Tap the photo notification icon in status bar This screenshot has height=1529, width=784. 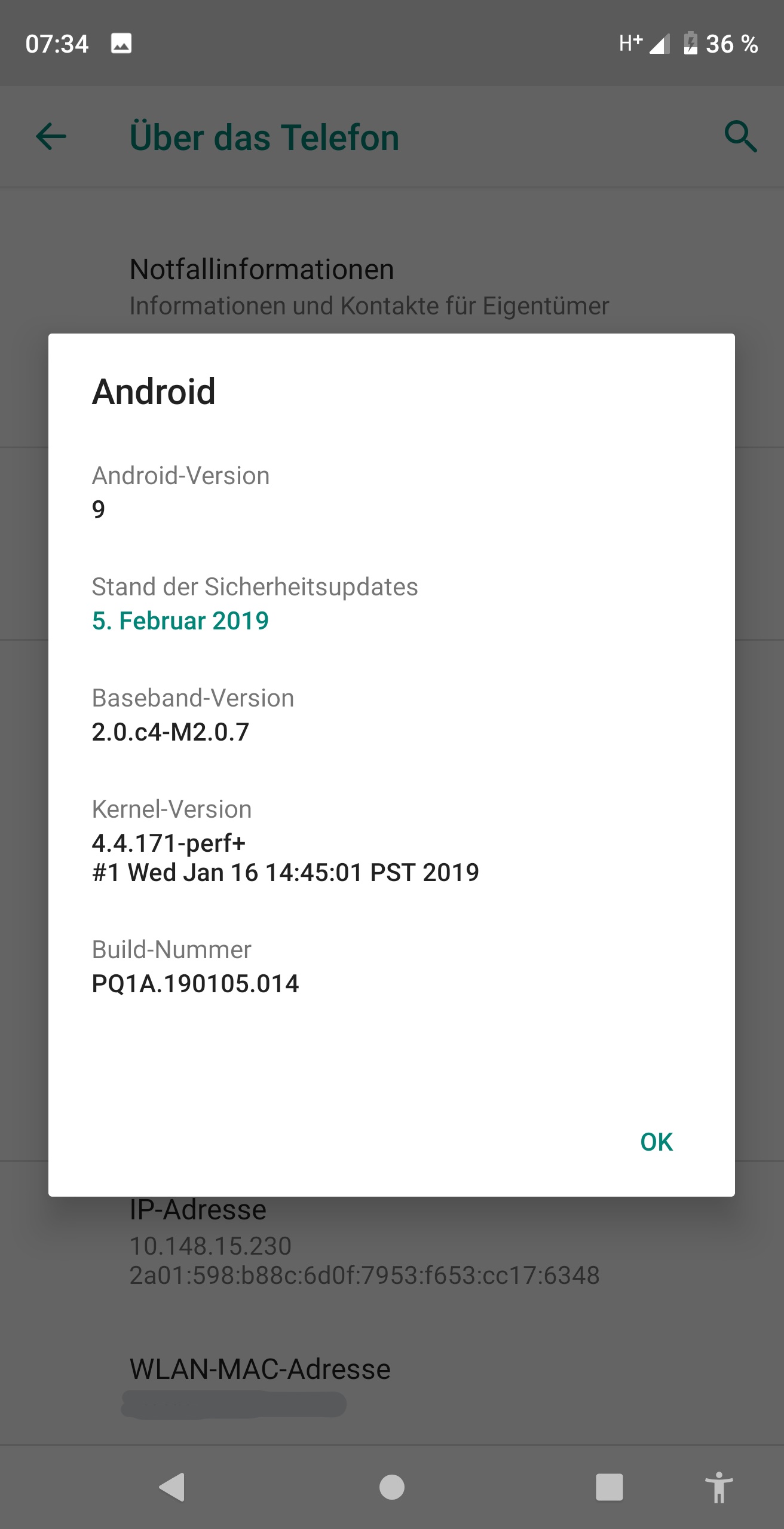point(121,43)
